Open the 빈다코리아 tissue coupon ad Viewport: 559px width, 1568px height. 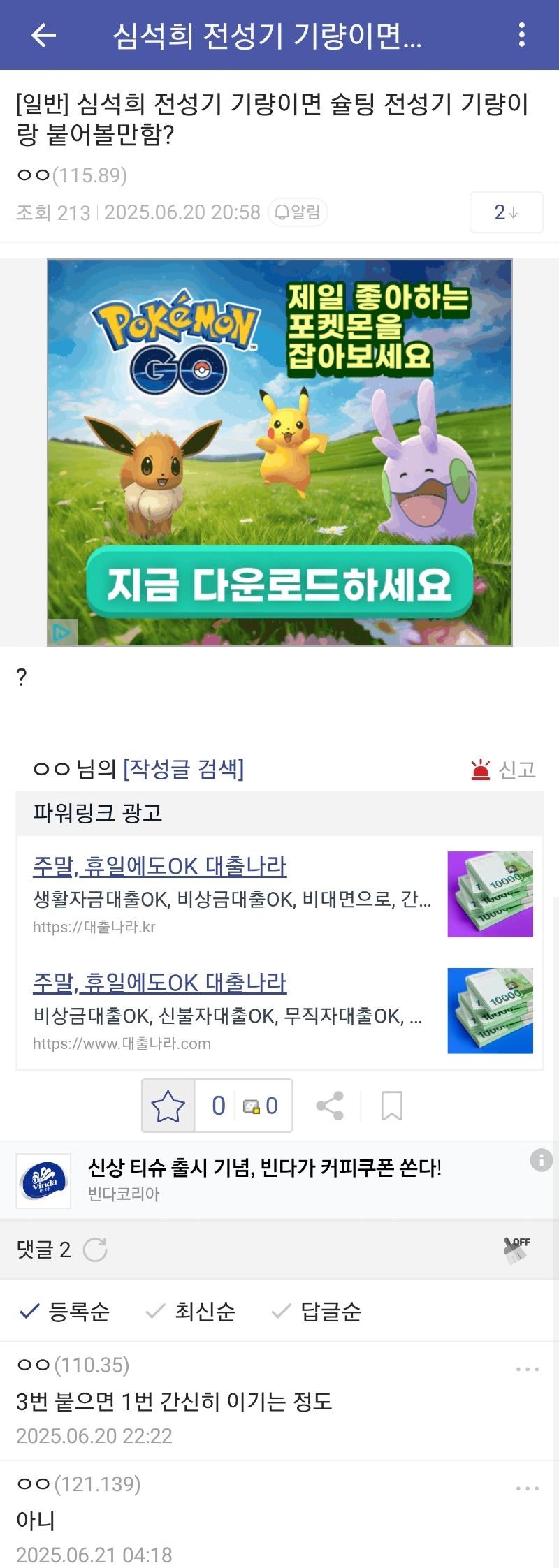264,1168
